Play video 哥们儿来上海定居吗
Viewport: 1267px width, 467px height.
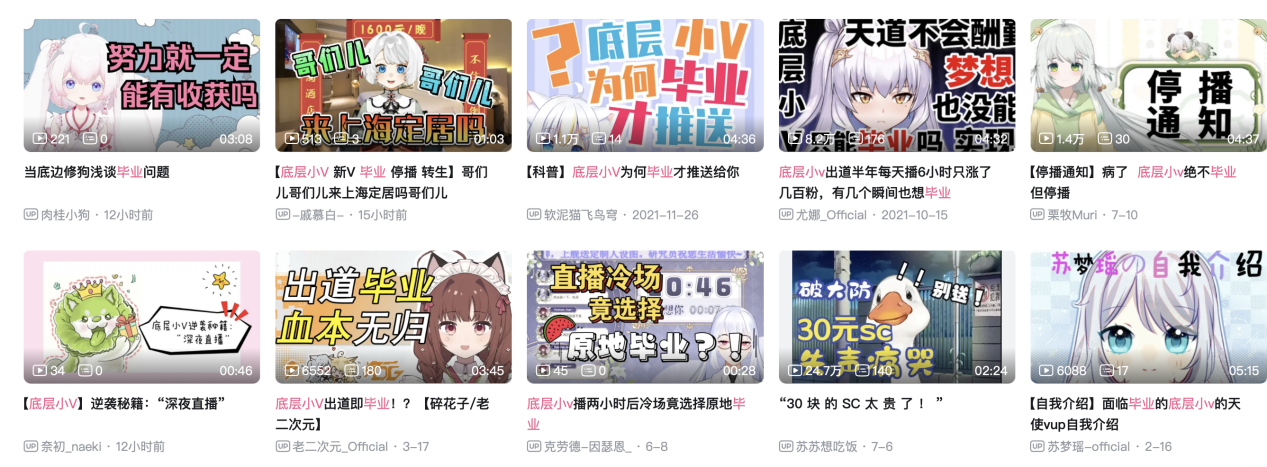393,85
